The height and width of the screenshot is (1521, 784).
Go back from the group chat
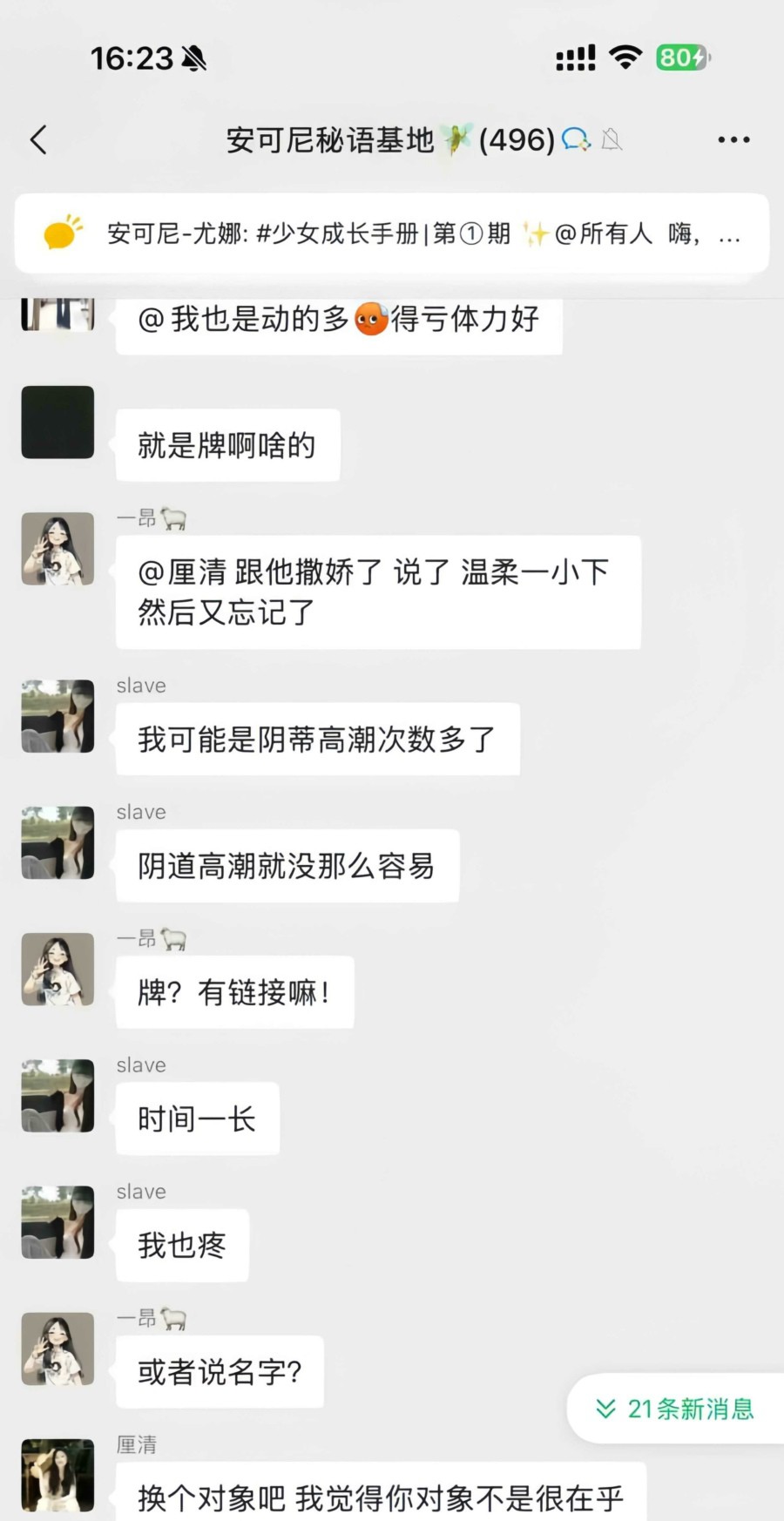pos(38,139)
